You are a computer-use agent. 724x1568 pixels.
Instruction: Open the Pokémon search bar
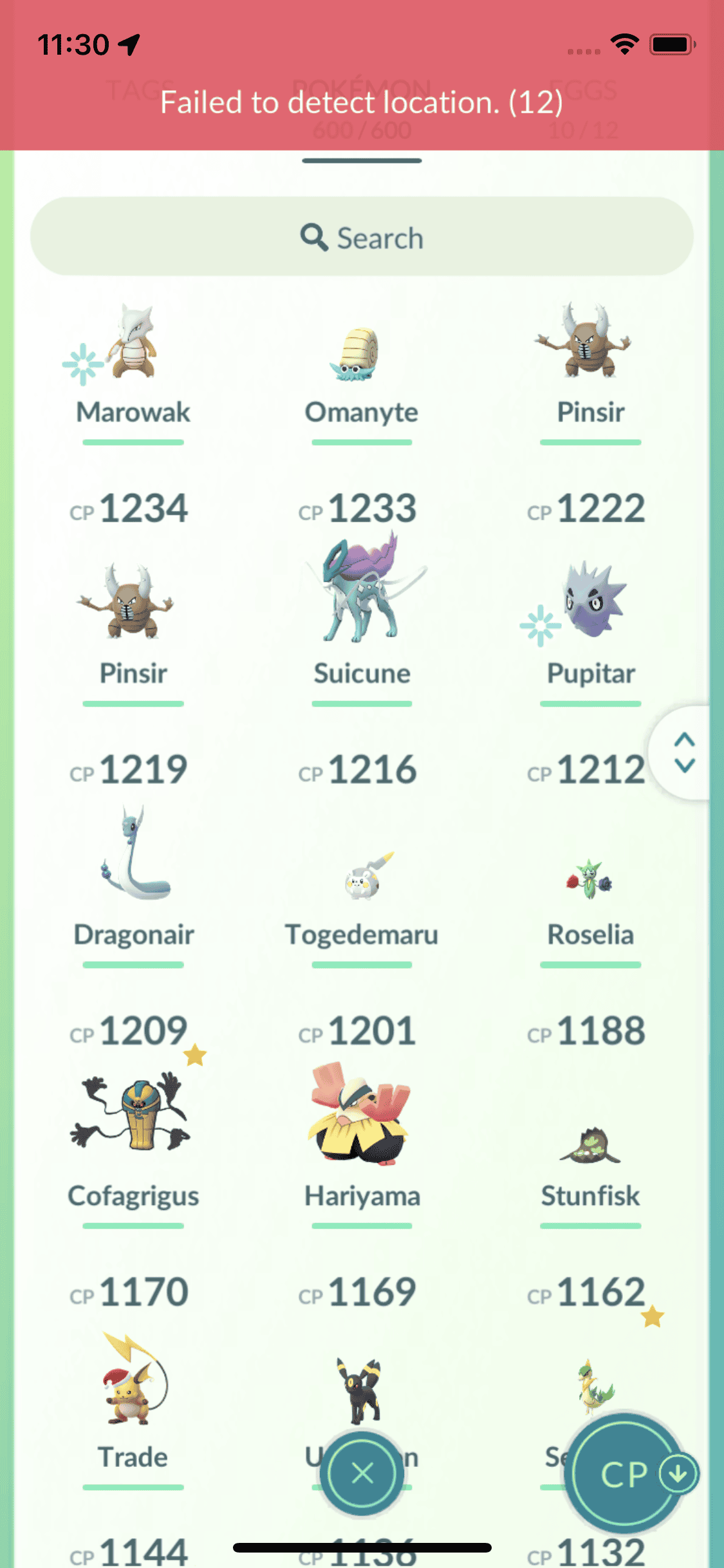(362, 237)
